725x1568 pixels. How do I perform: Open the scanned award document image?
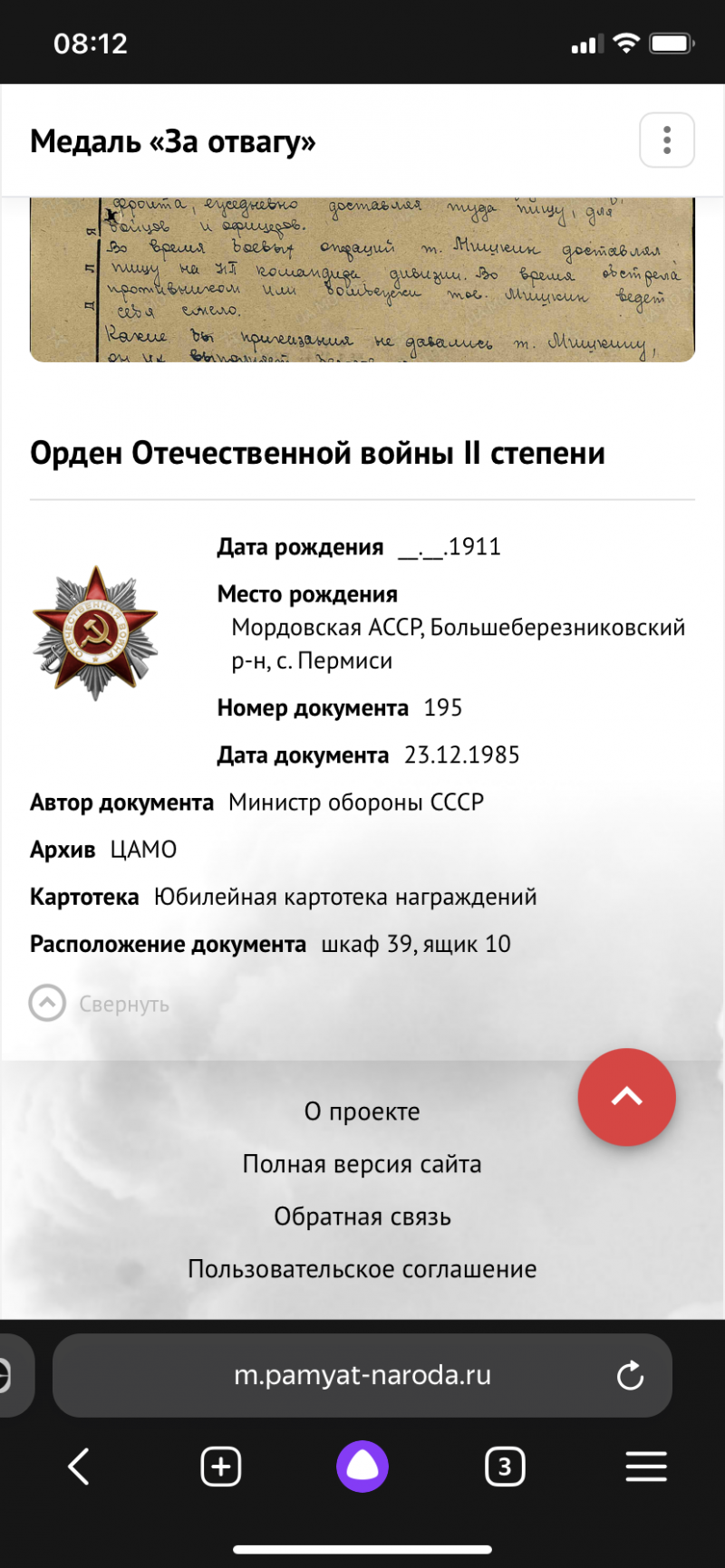tap(362, 280)
